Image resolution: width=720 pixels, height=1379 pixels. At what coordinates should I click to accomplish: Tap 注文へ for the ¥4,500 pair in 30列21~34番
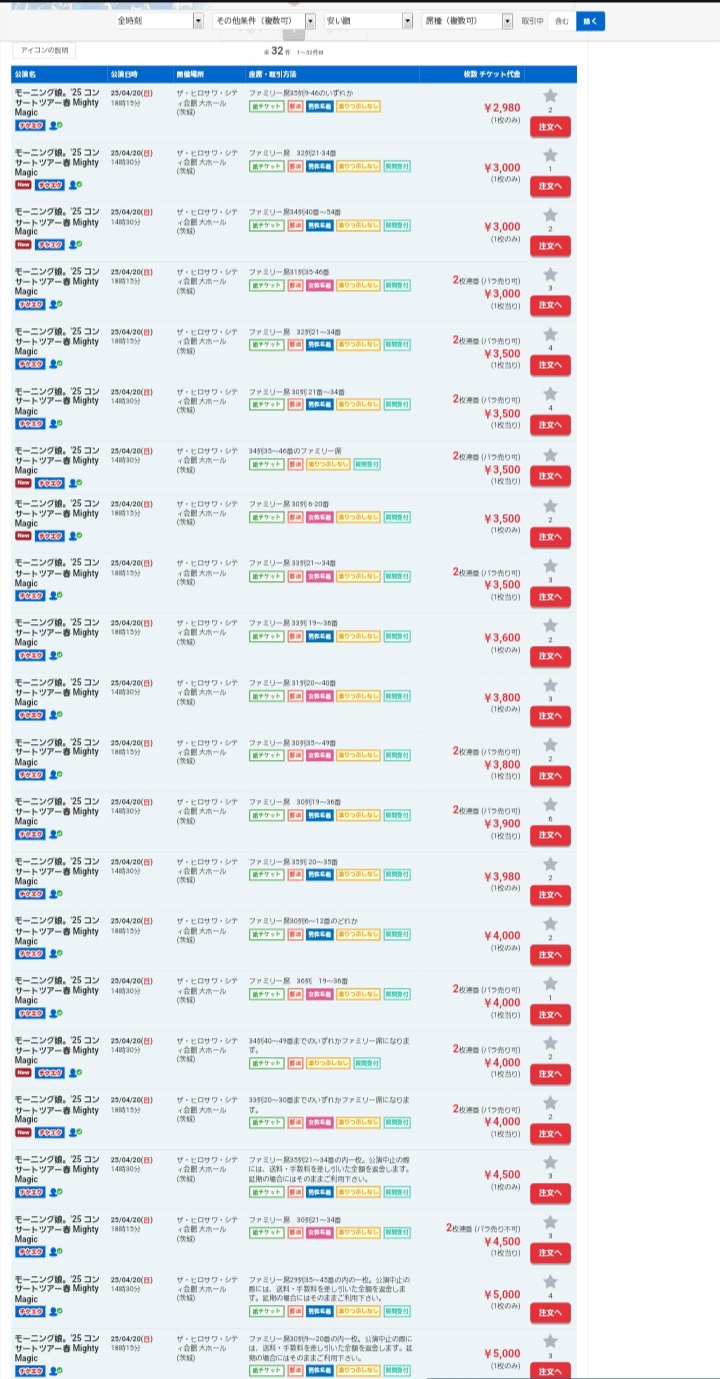click(x=549, y=1253)
